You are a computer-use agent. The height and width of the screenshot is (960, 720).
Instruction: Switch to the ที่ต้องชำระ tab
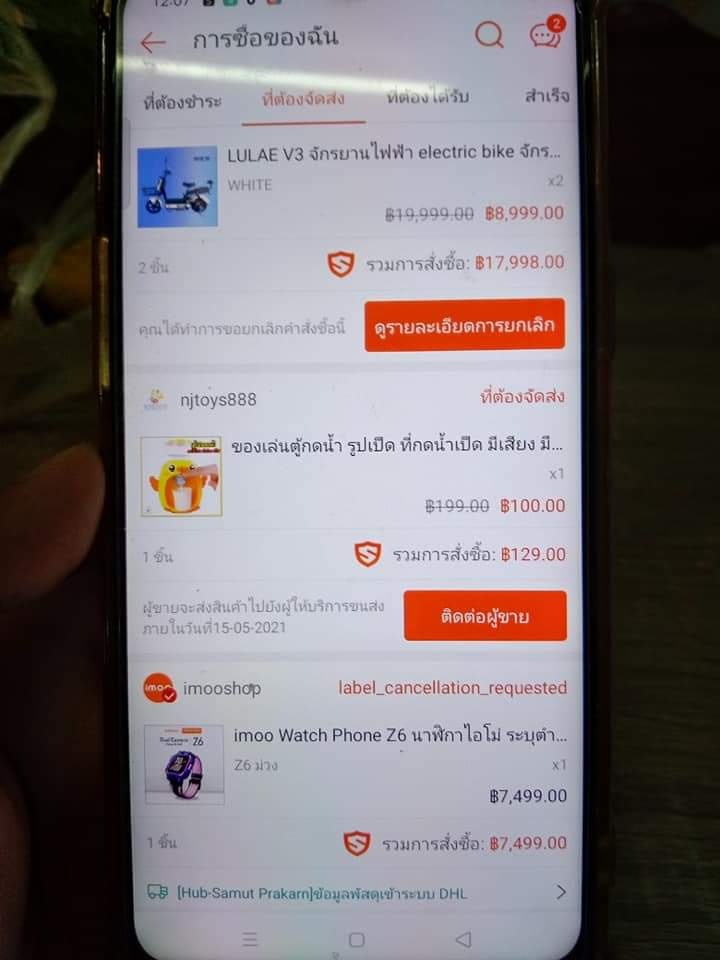pyautogui.click(x=182, y=100)
